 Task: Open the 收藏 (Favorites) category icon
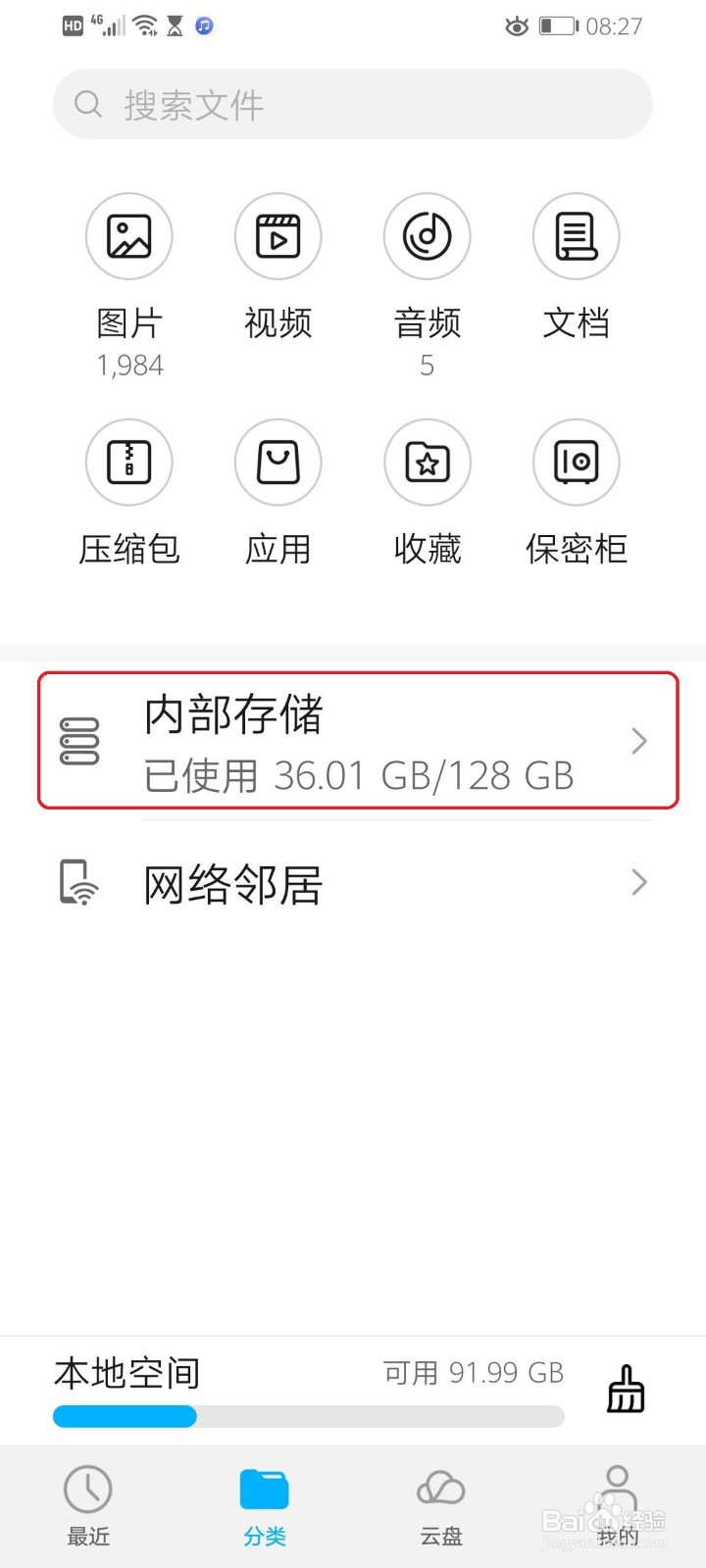pos(427,462)
